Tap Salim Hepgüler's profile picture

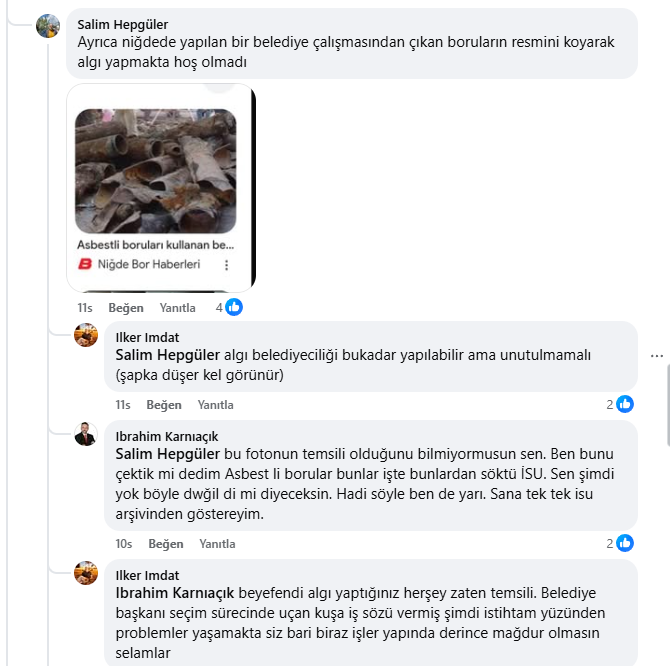point(48,26)
